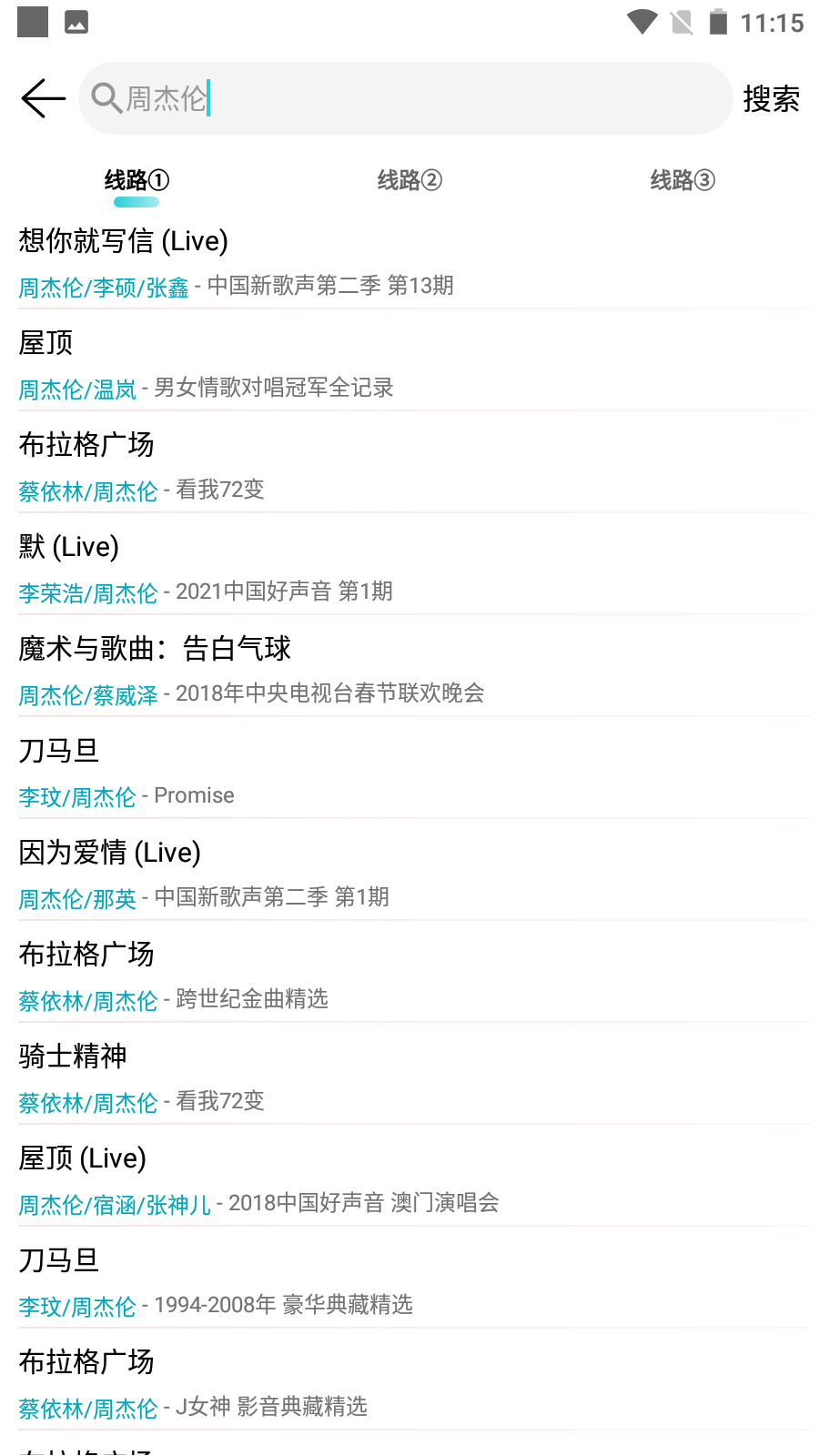Viewport: 819px width, 1456px height.
Task: Open the song 骑士精神
Action: click(x=414, y=1077)
